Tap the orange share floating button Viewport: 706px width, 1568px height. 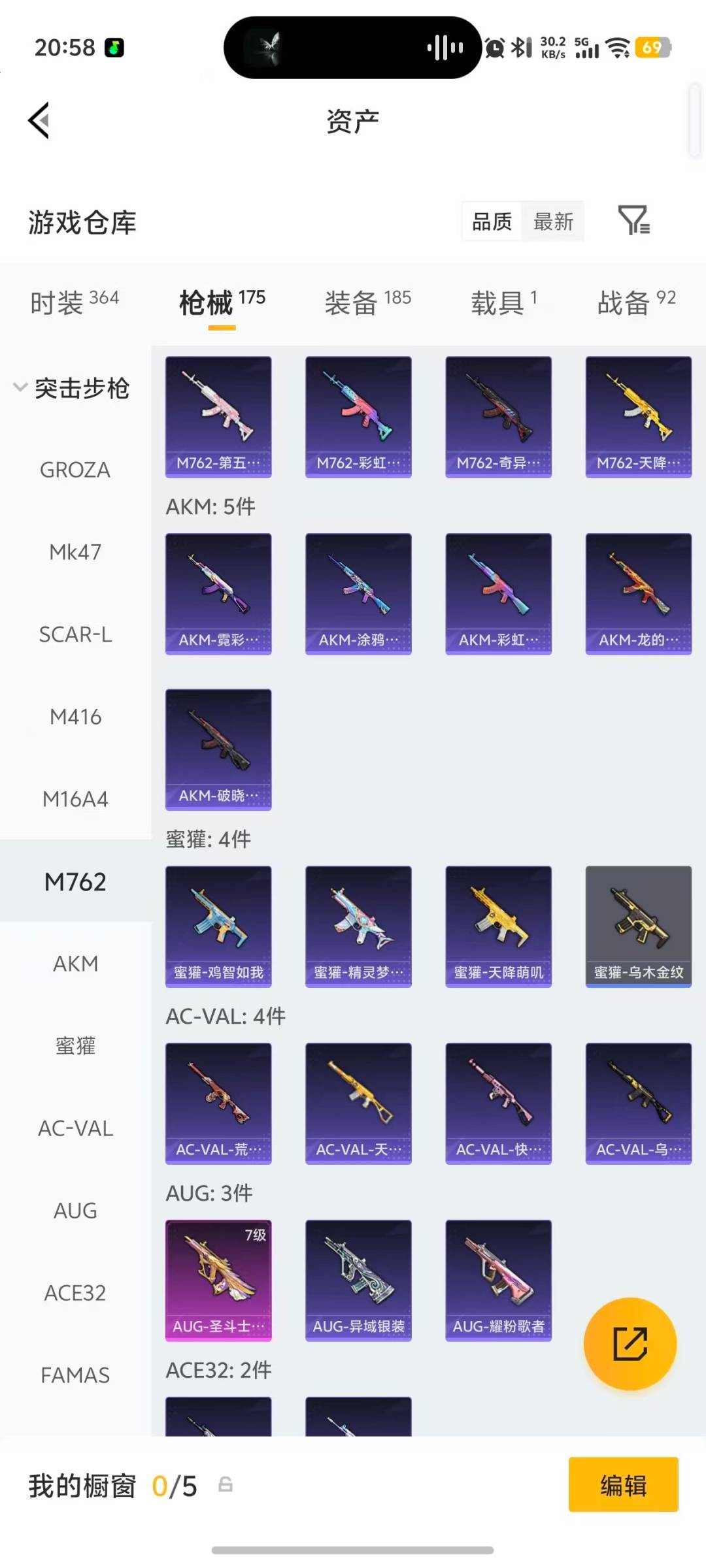[x=630, y=1344]
